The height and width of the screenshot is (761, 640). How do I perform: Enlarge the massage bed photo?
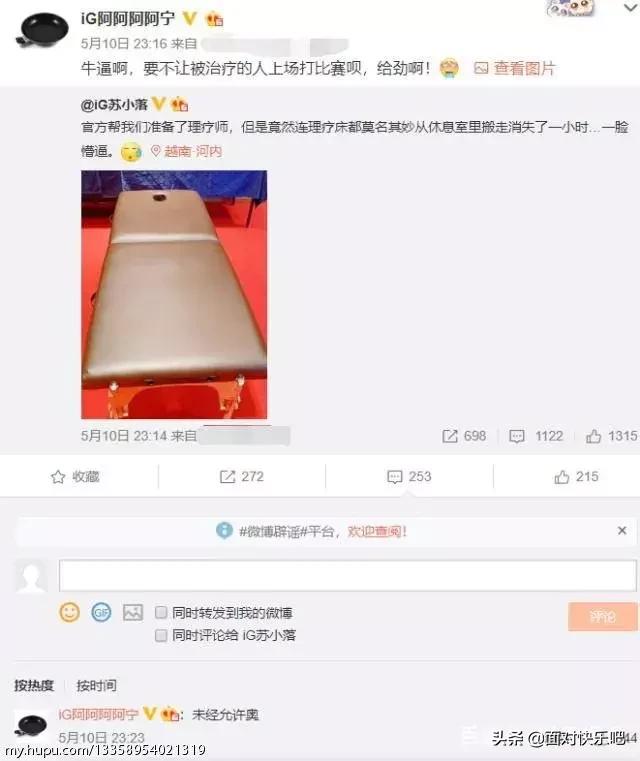(174, 294)
